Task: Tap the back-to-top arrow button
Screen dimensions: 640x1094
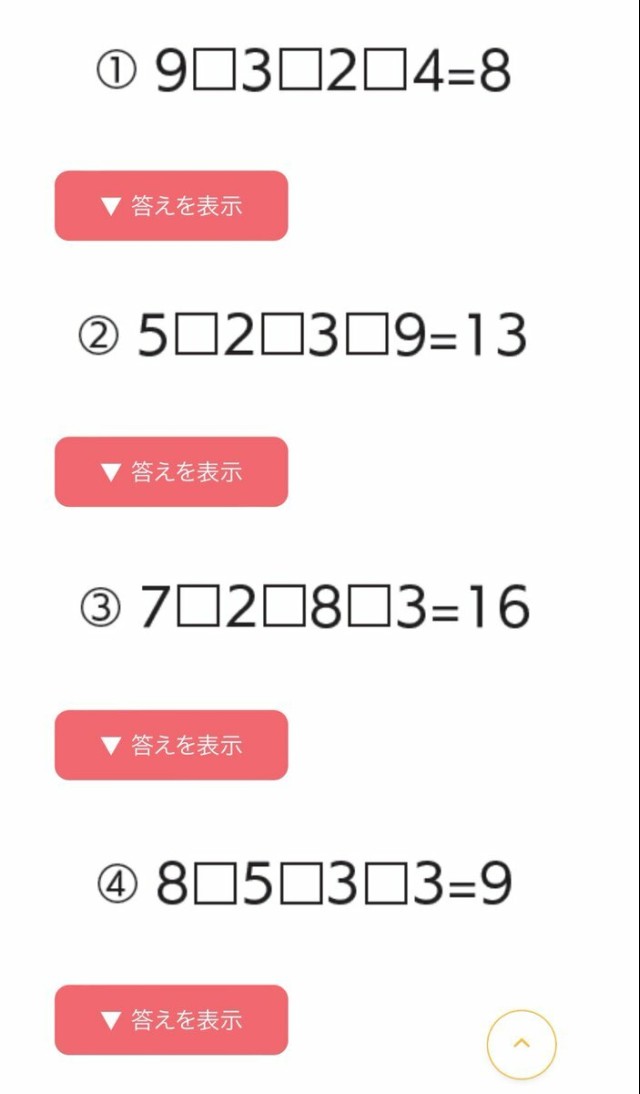Action: tap(521, 1044)
